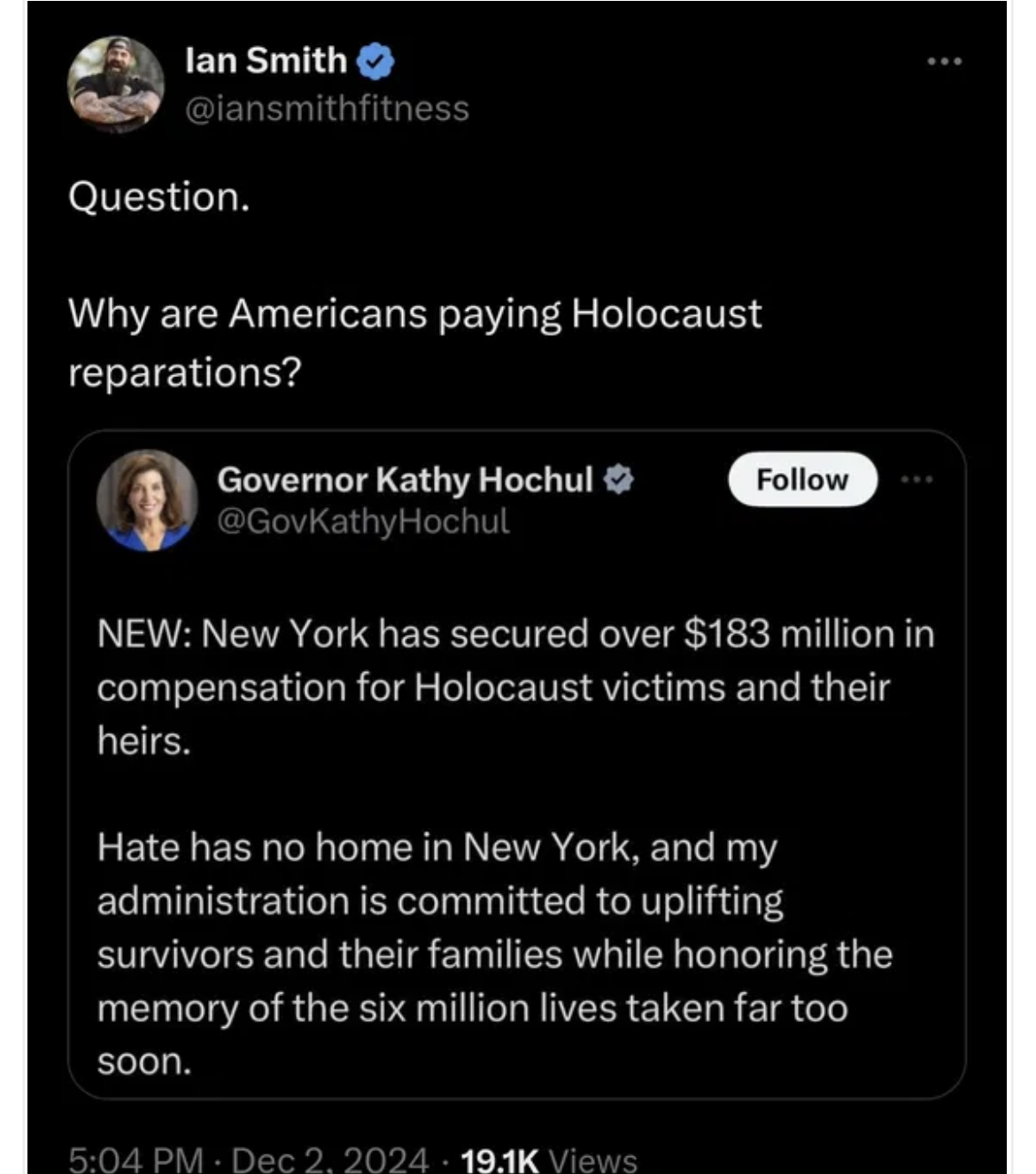Open the overflow menu on Ian Smith's tweet
1036x1174 pixels.
click(x=944, y=62)
